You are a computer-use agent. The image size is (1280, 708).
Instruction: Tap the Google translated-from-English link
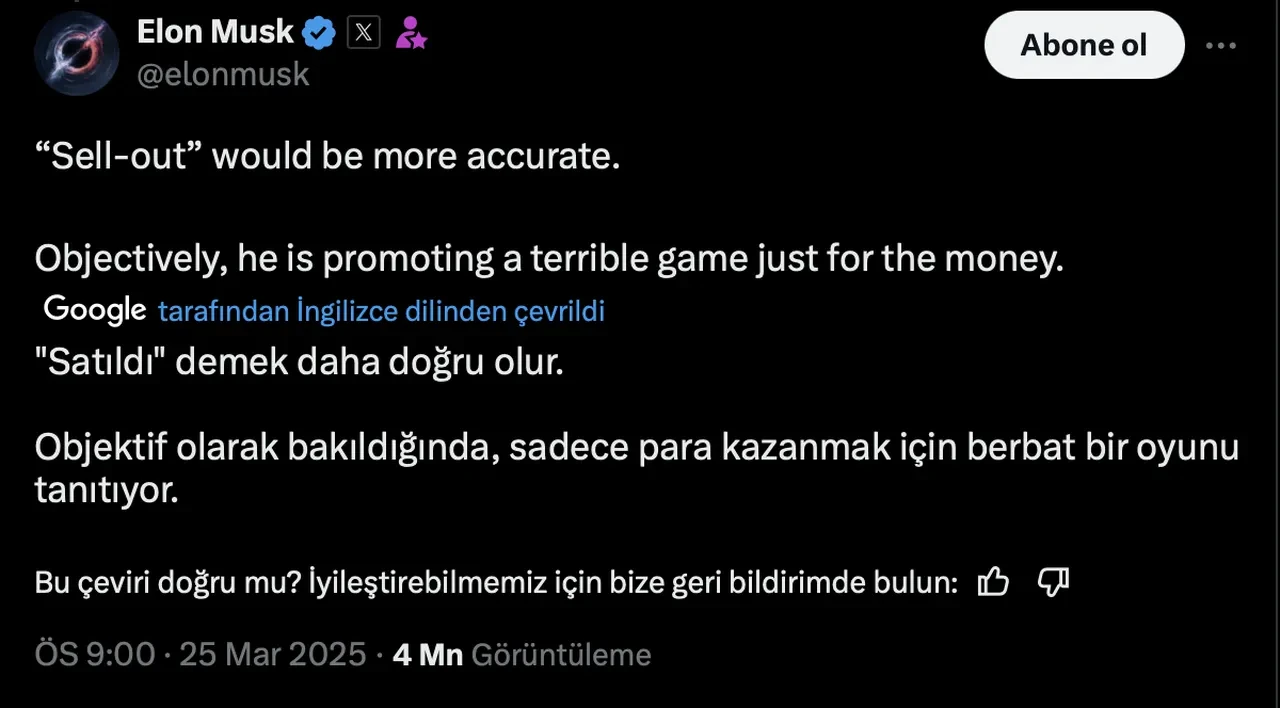pyautogui.click(x=381, y=311)
